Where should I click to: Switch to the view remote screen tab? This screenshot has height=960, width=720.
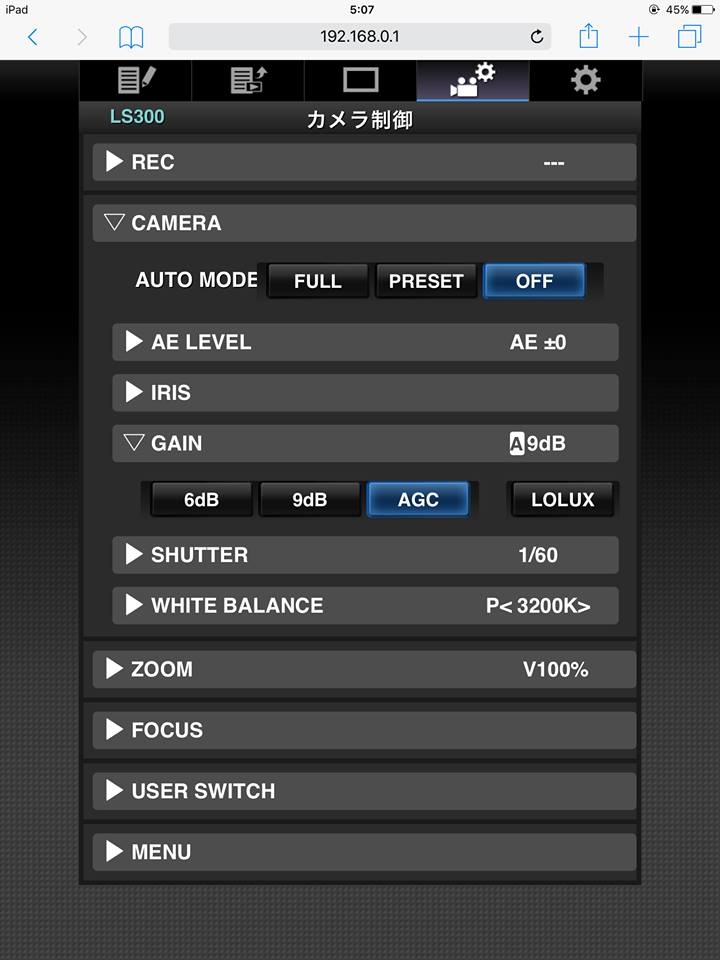point(360,80)
